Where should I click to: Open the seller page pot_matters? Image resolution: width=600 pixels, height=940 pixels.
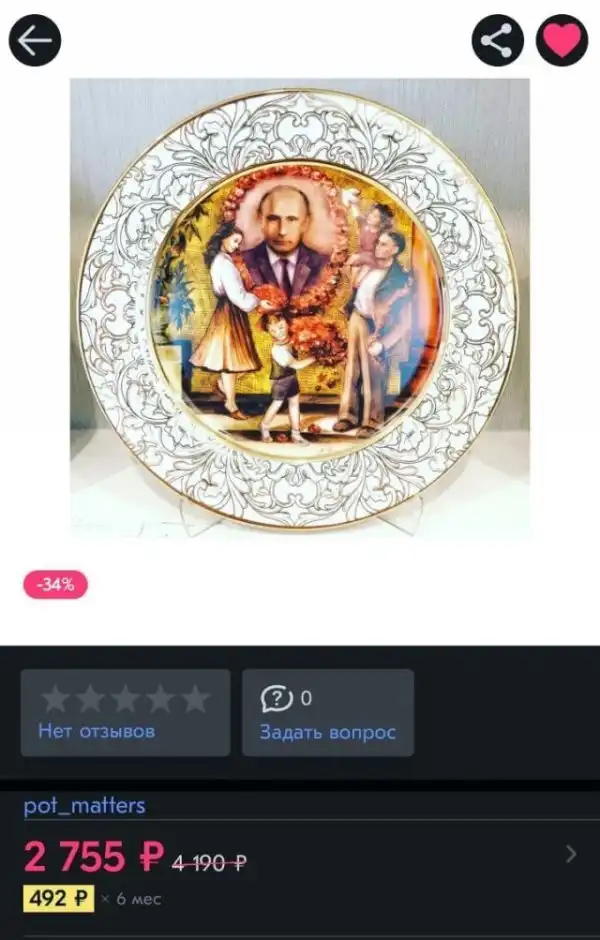[x=85, y=805]
